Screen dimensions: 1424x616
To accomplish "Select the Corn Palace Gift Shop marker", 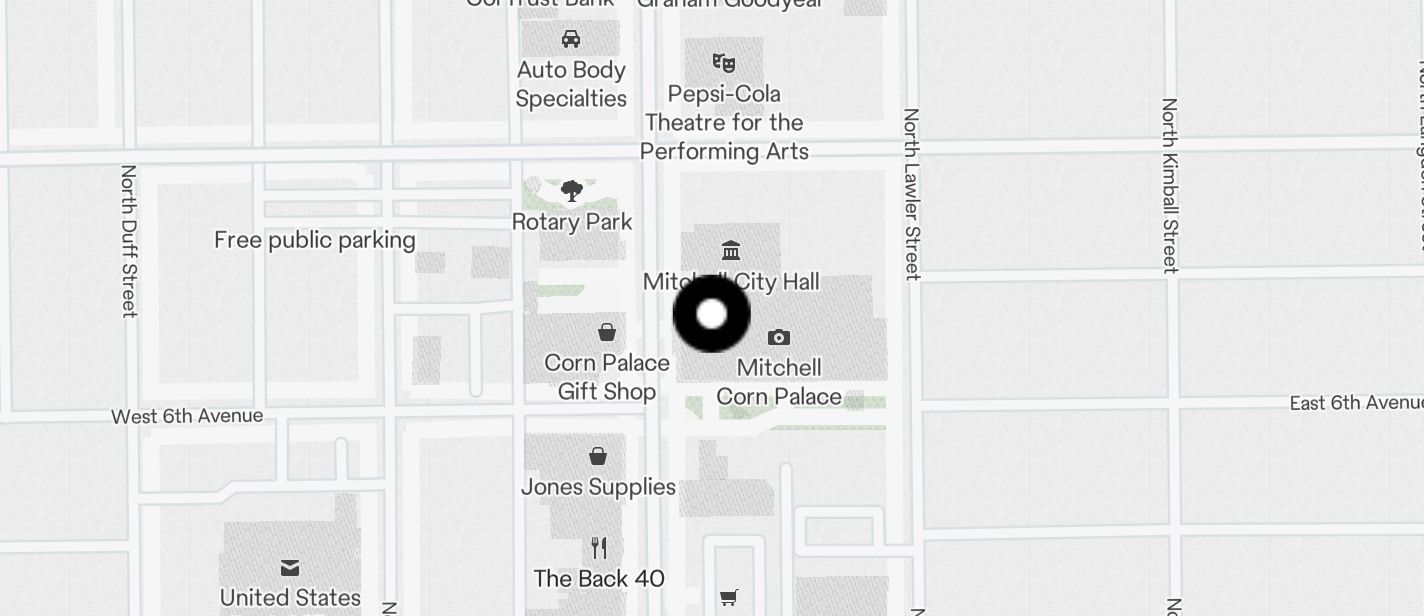I will click(x=607, y=332).
